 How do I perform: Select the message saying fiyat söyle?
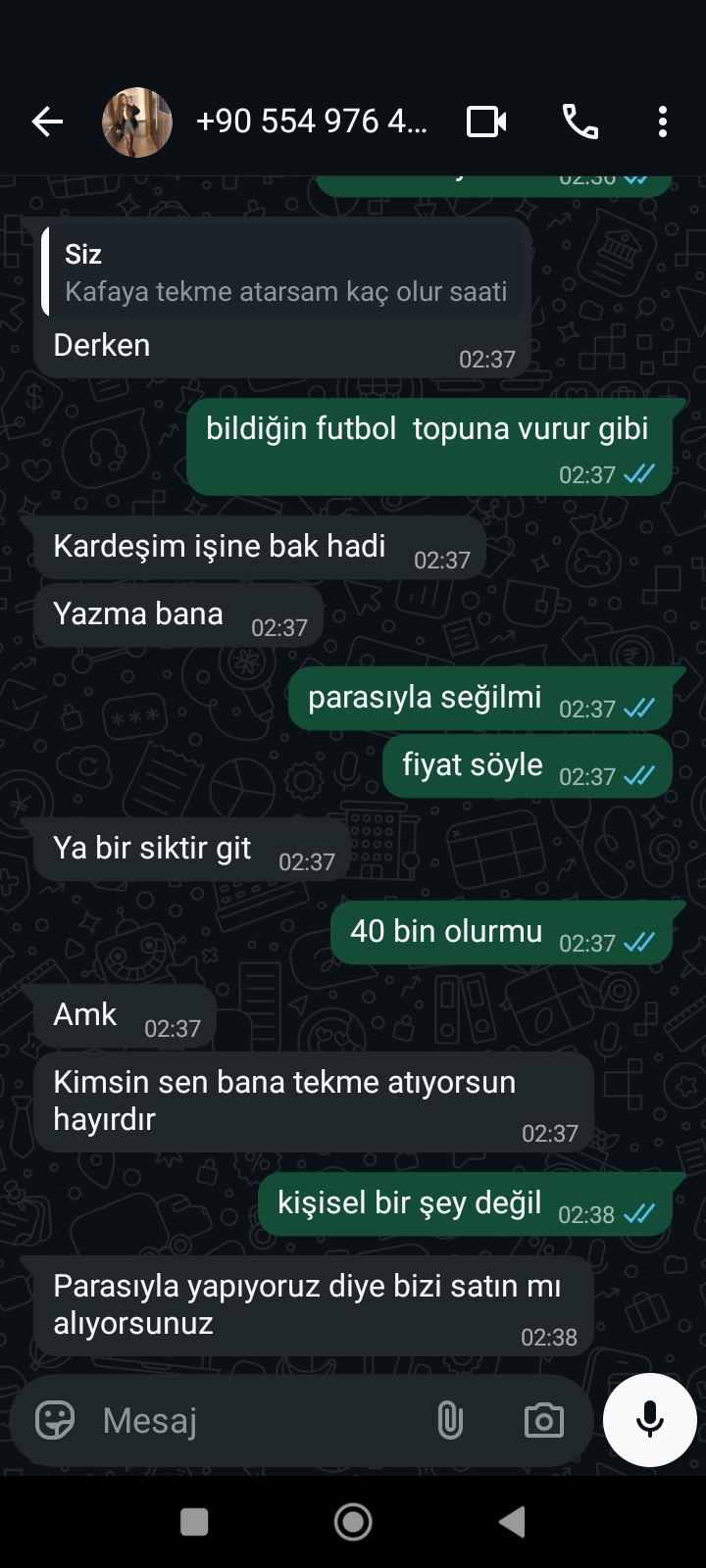(472, 765)
